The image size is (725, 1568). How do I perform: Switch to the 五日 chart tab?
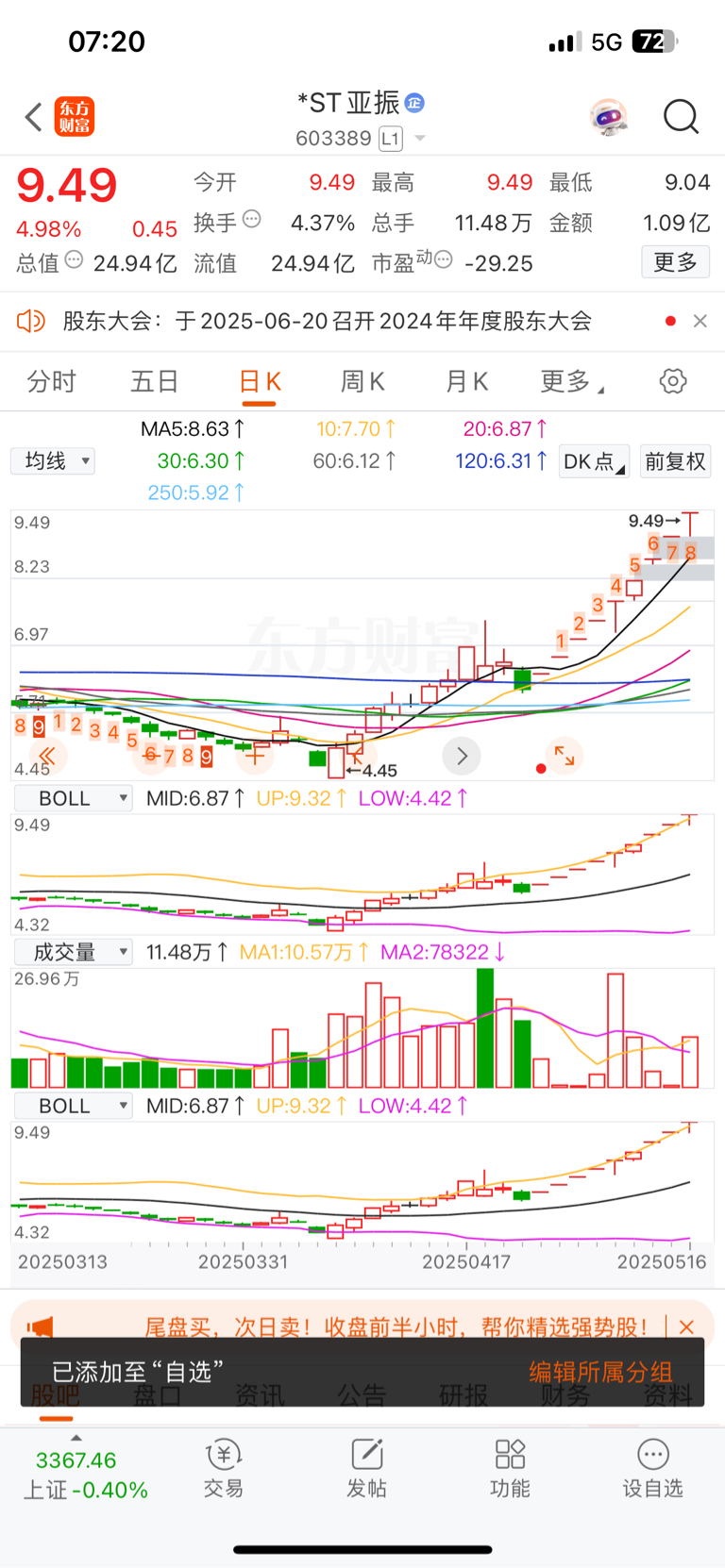click(154, 382)
